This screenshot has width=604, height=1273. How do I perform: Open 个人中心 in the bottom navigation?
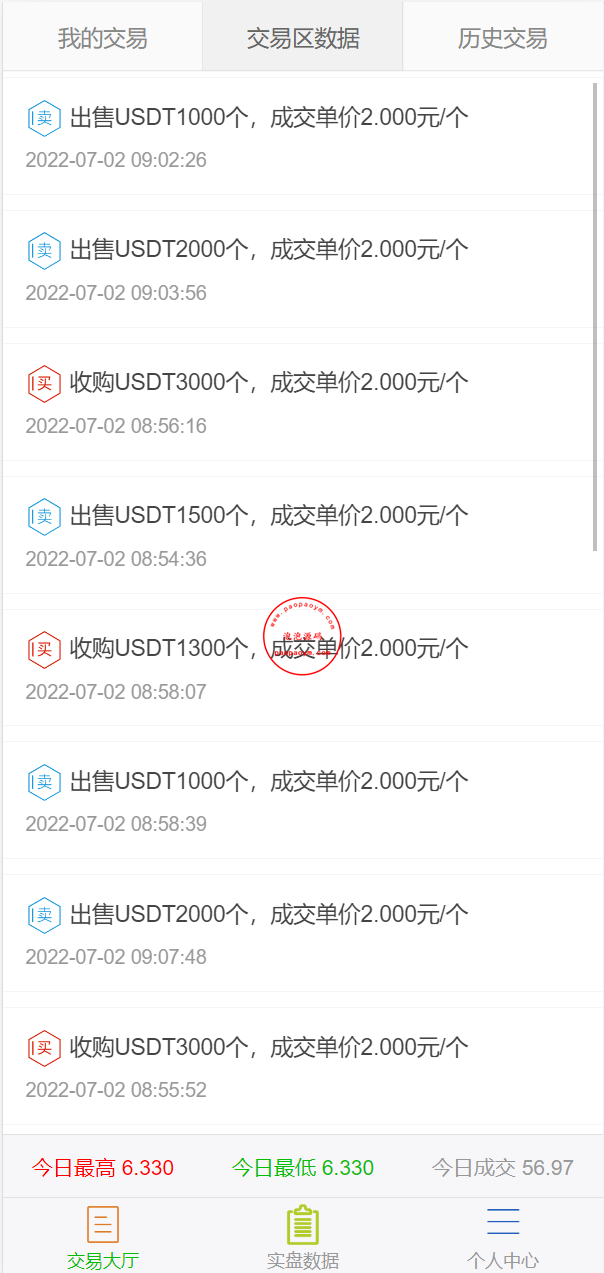[x=502, y=1237]
